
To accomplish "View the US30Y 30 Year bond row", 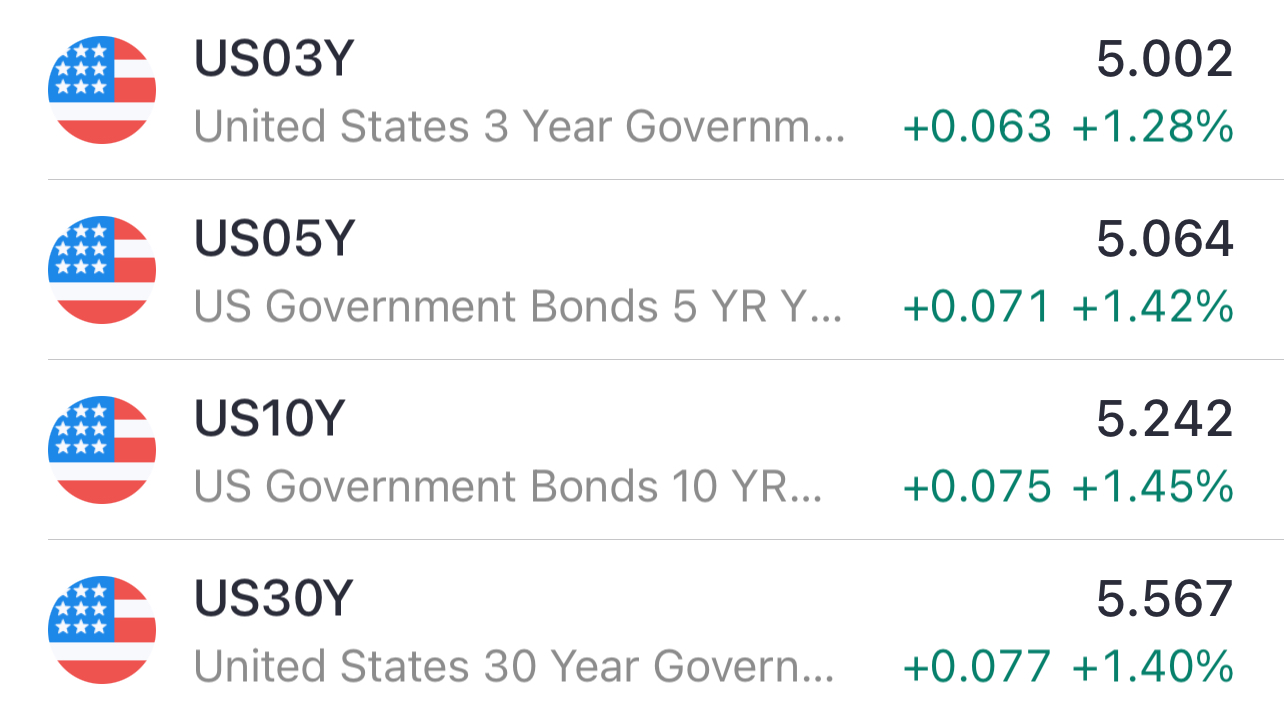I will 642,626.
